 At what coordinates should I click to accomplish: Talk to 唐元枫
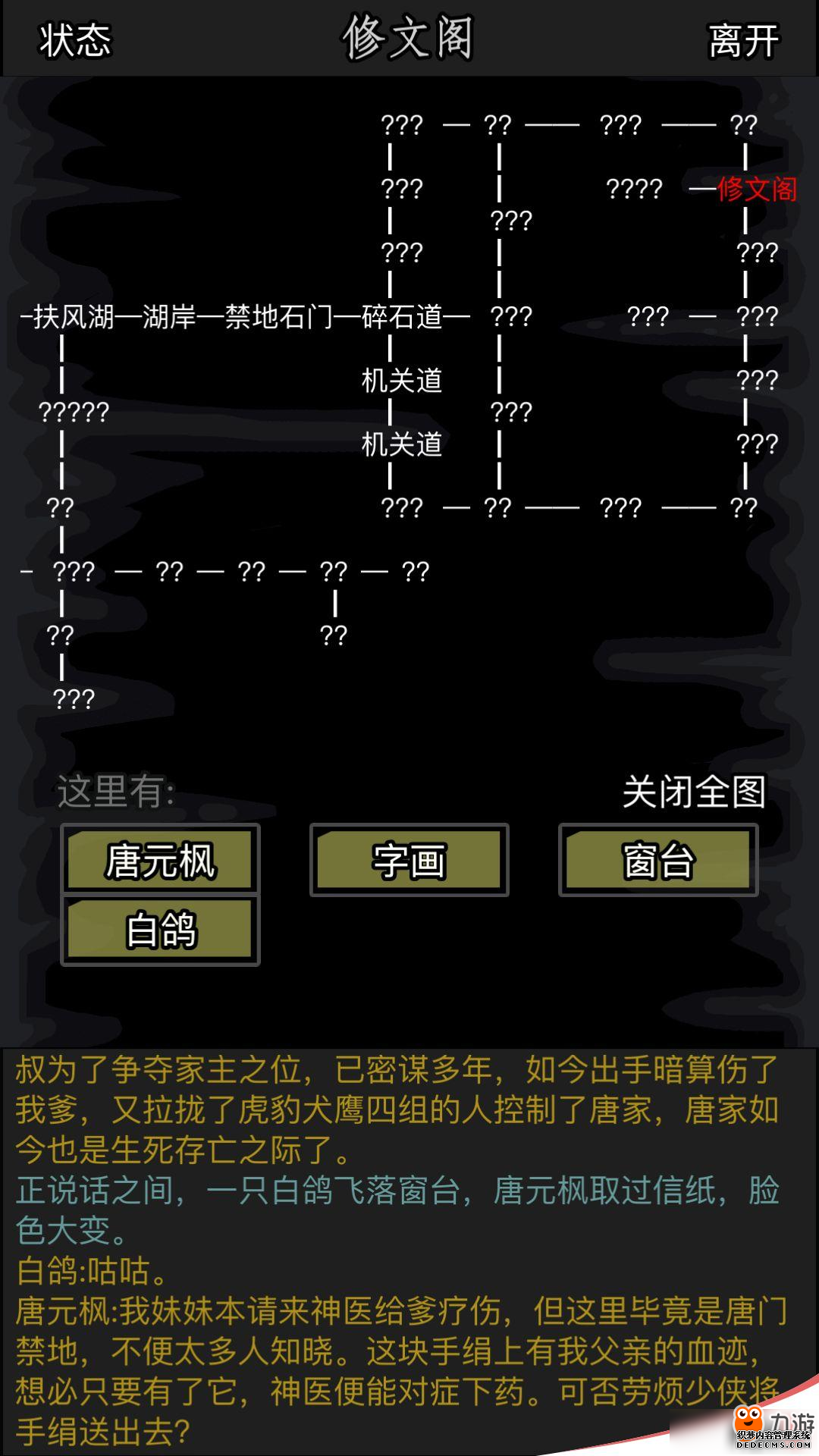pos(160,860)
